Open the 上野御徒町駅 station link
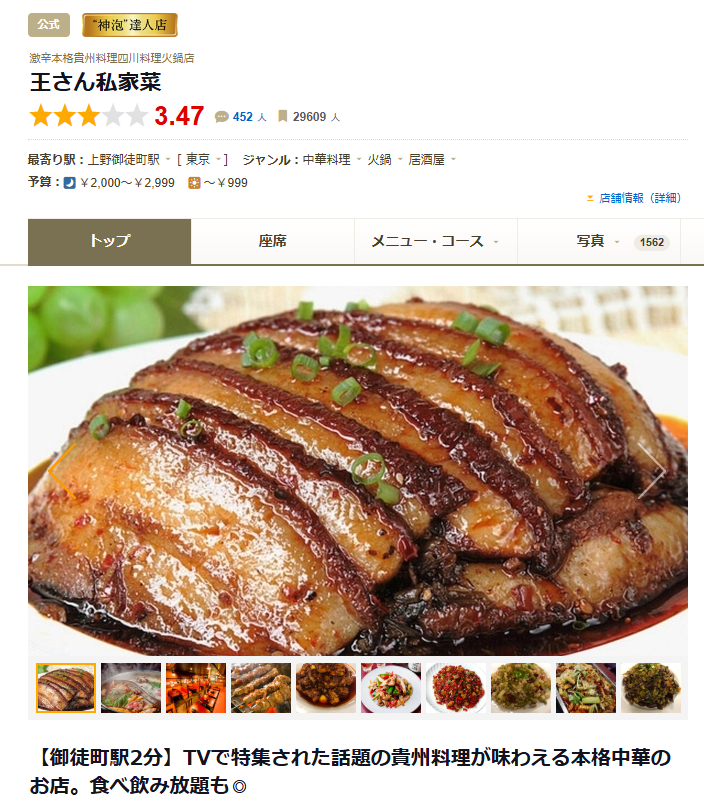 (123, 159)
